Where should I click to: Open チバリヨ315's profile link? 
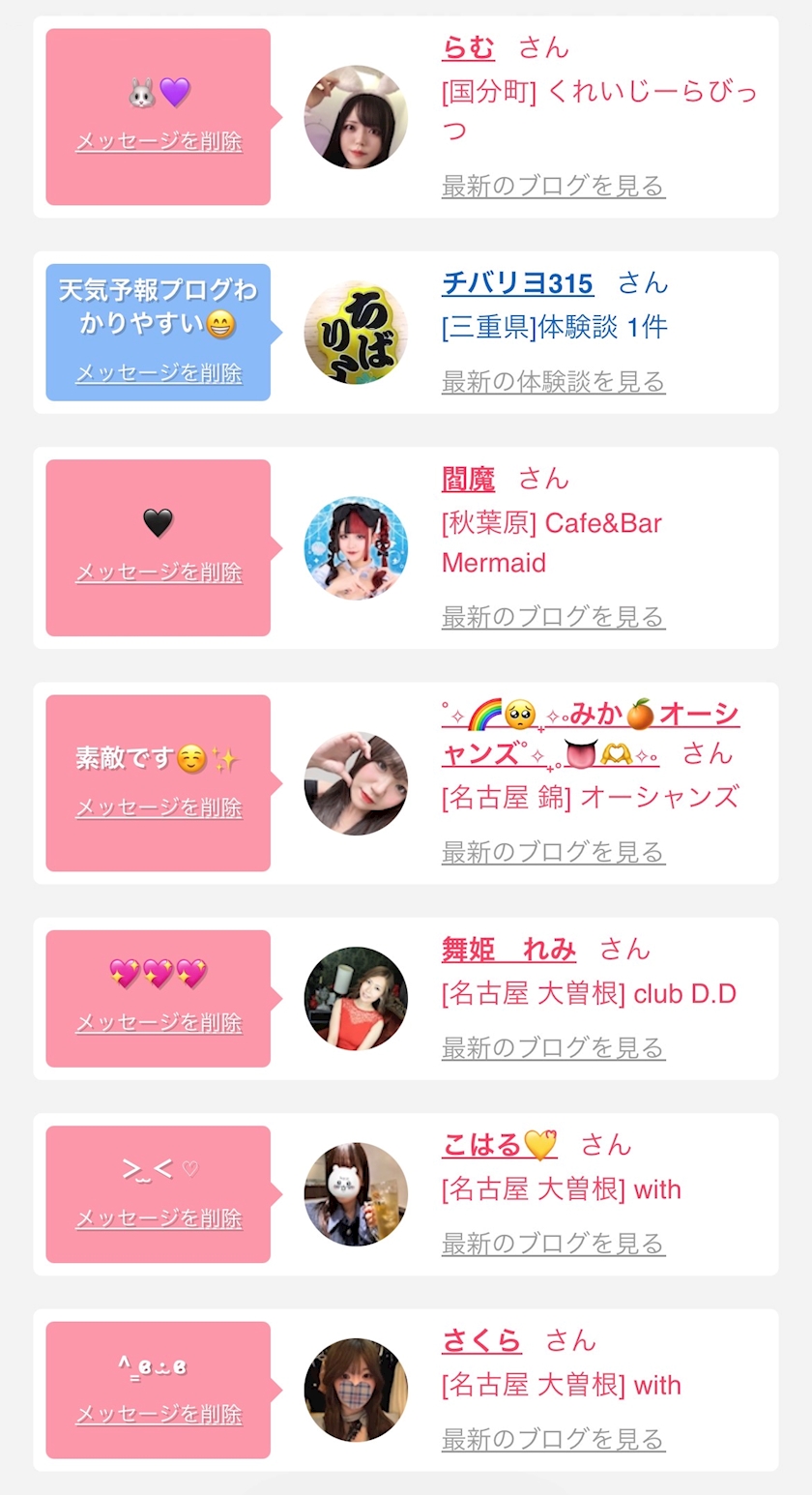(x=517, y=283)
